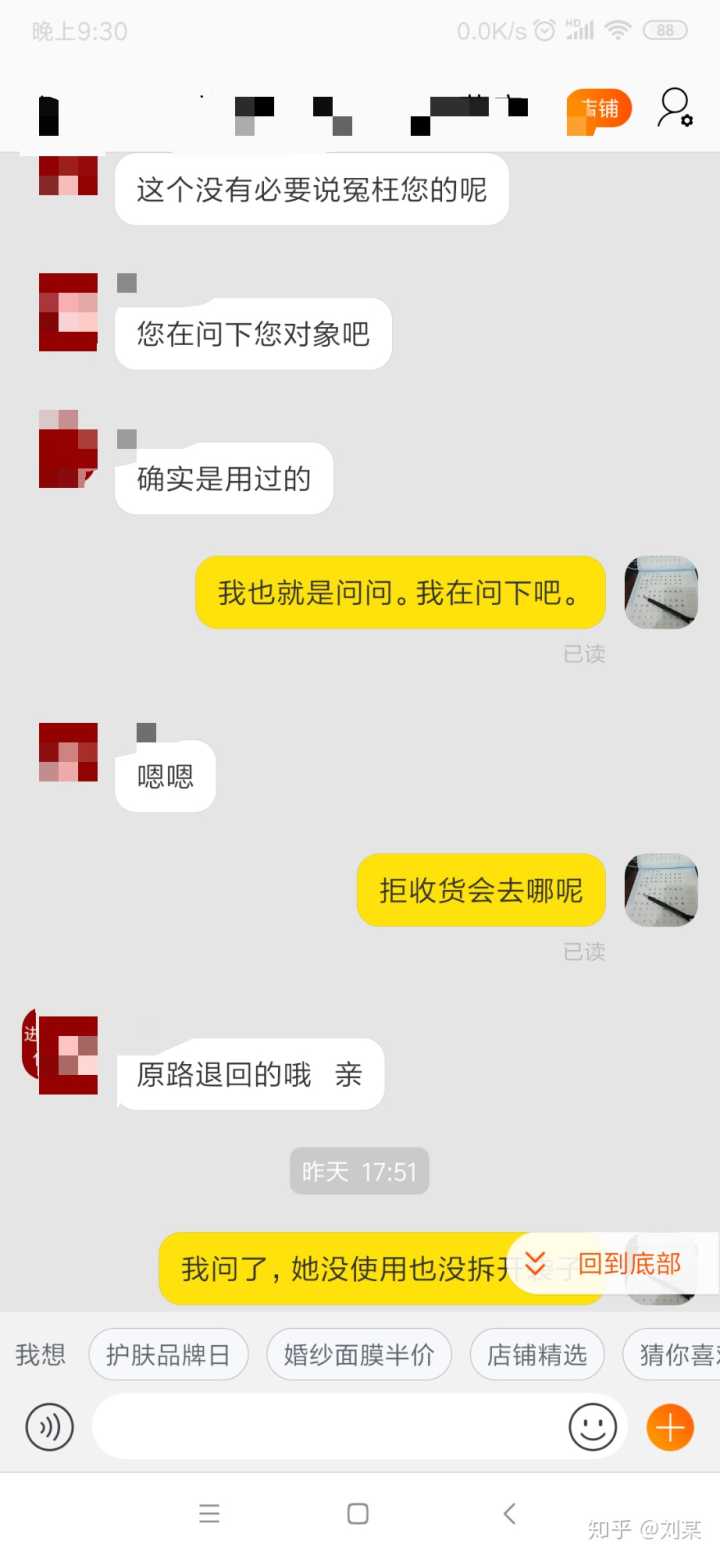The height and width of the screenshot is (1559, 720).
Task: Open the contact settings icon
Action: click(x=674, y=108)
